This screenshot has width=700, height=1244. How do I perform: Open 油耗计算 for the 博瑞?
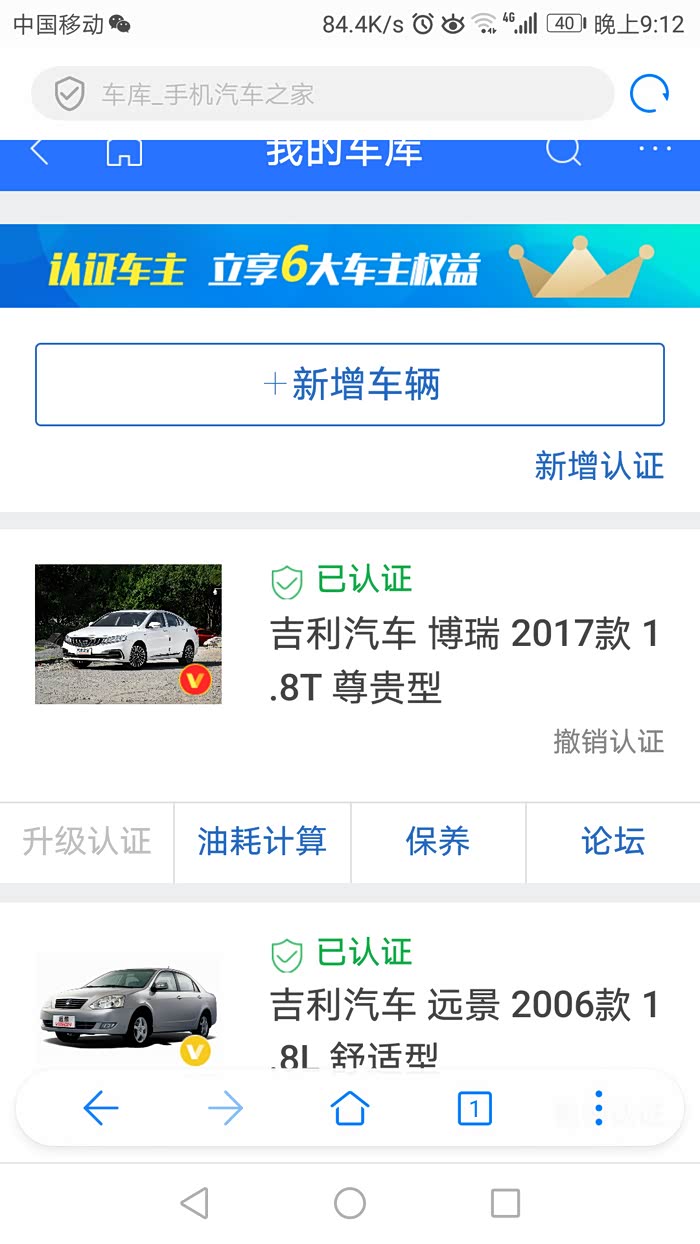(x=262, y=842)
